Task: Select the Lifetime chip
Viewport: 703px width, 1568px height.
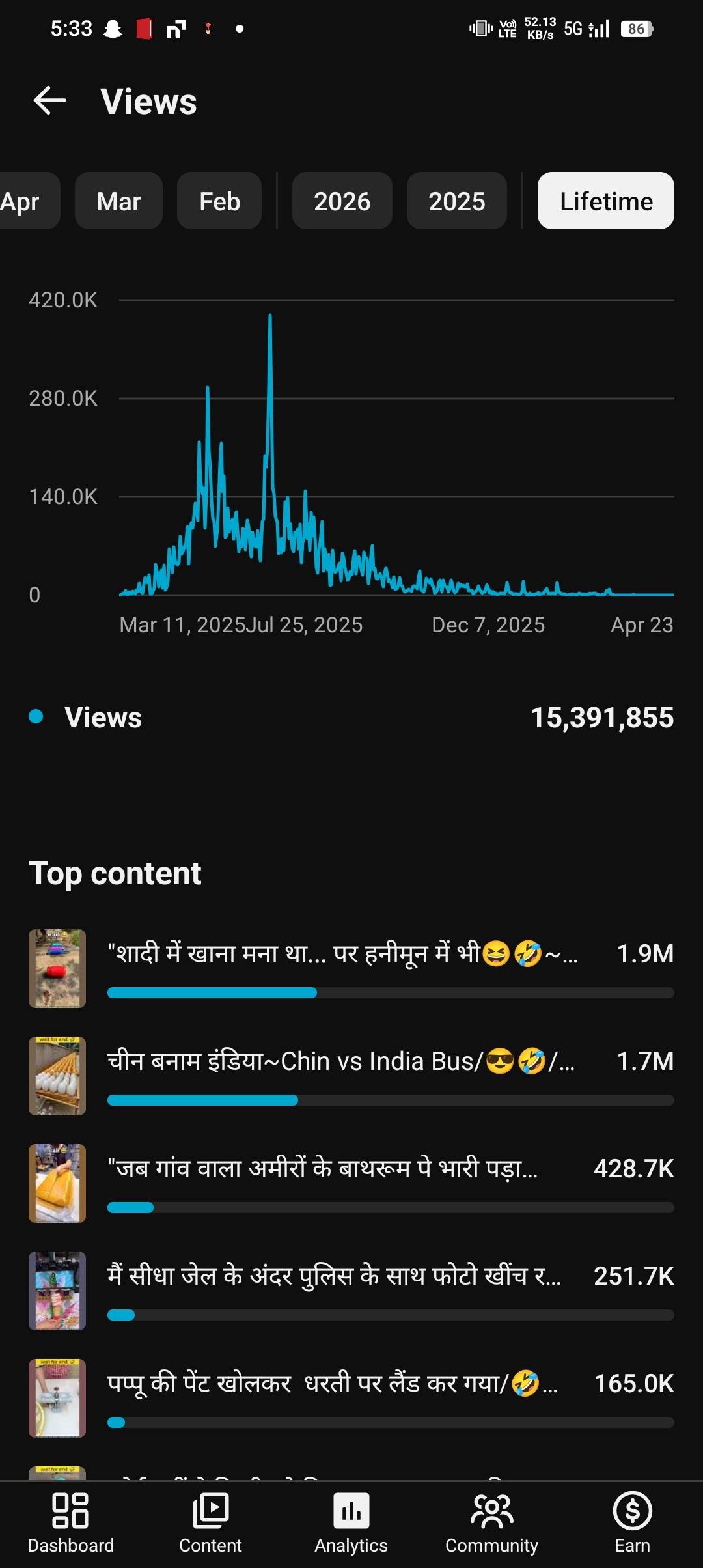Action: point(605,201)
